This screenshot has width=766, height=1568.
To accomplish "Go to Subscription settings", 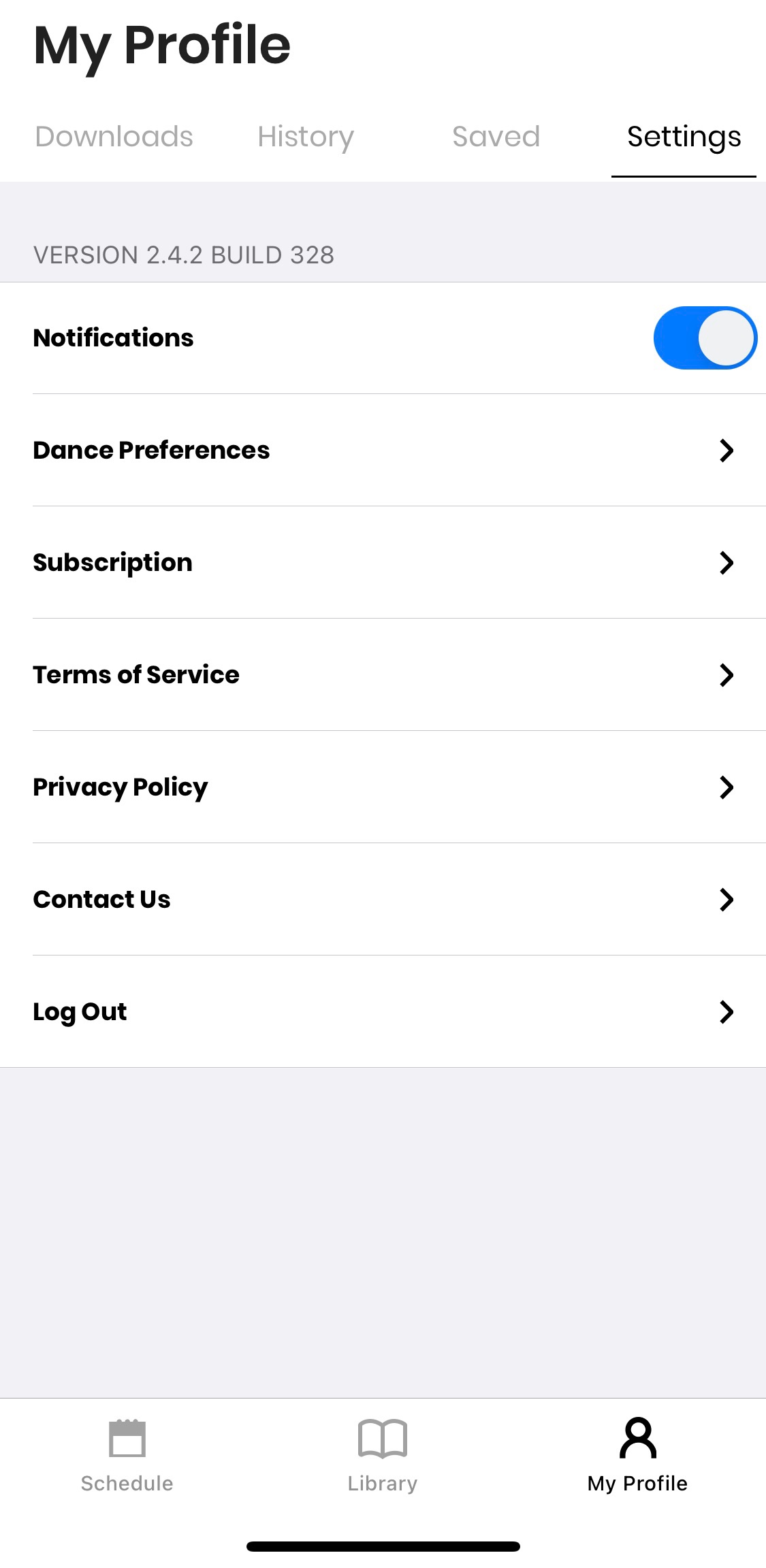I will click(383, 562).
